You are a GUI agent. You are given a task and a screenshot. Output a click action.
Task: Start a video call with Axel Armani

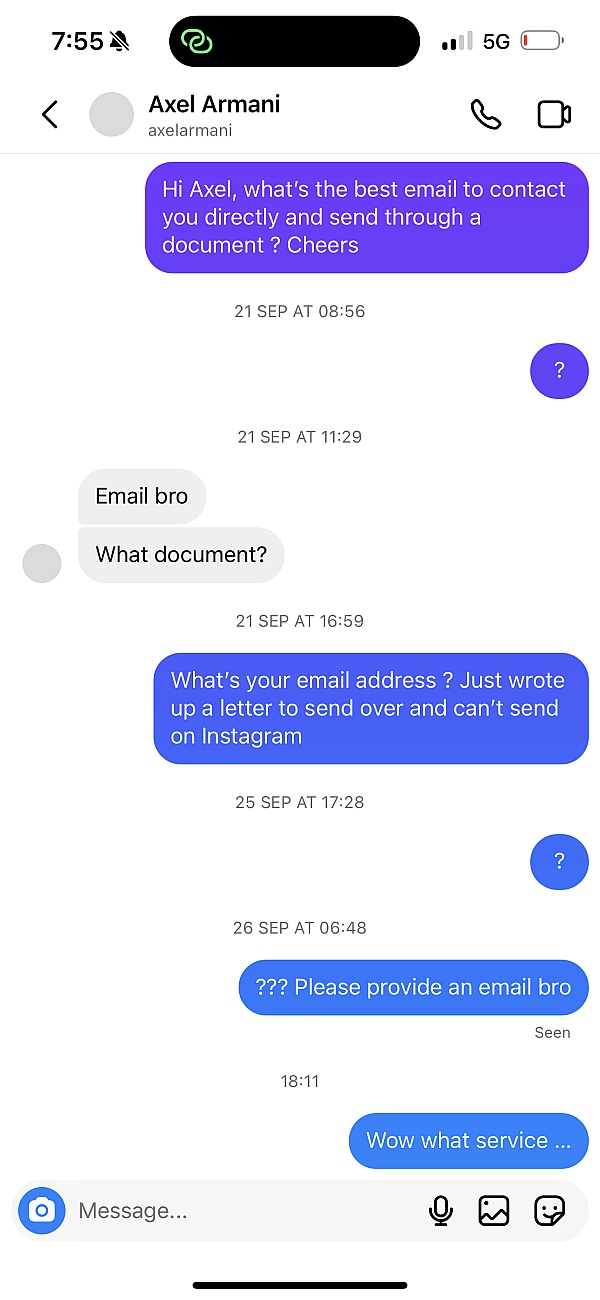click(x=553, y=114)
